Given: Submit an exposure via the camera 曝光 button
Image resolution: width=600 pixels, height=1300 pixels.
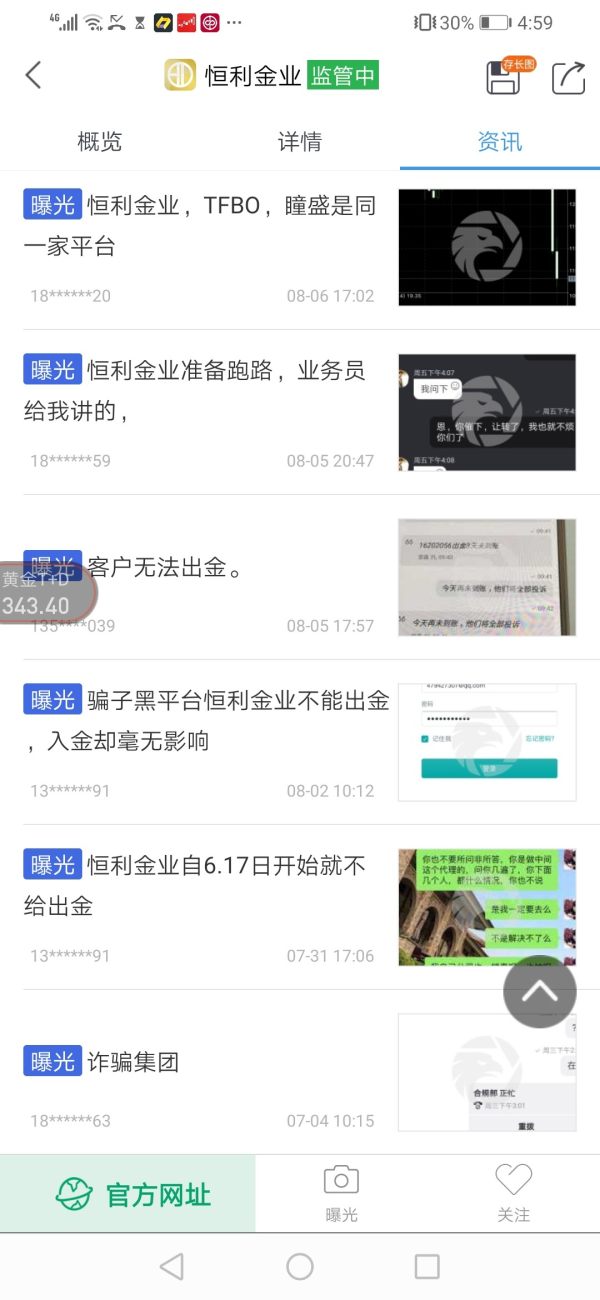Looking at the screenshot, I should pyautogui.click(x=341, y=1193).
